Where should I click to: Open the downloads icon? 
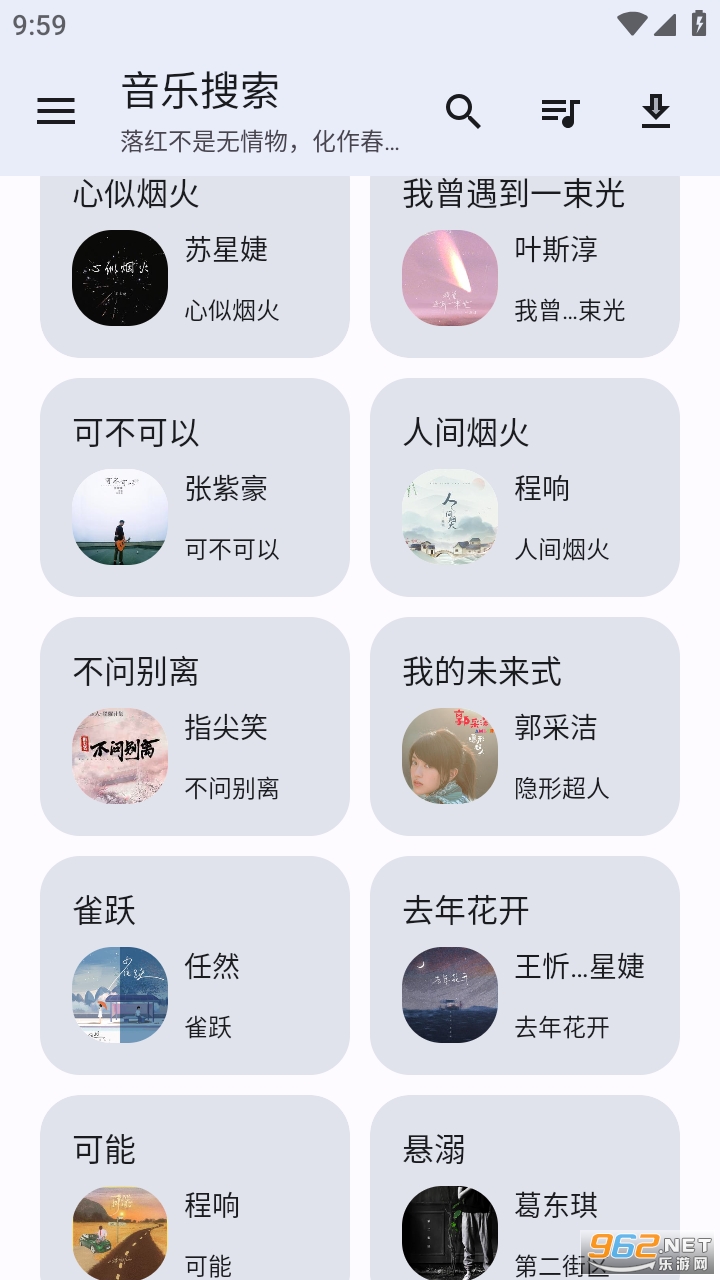[x=655, y=111]
